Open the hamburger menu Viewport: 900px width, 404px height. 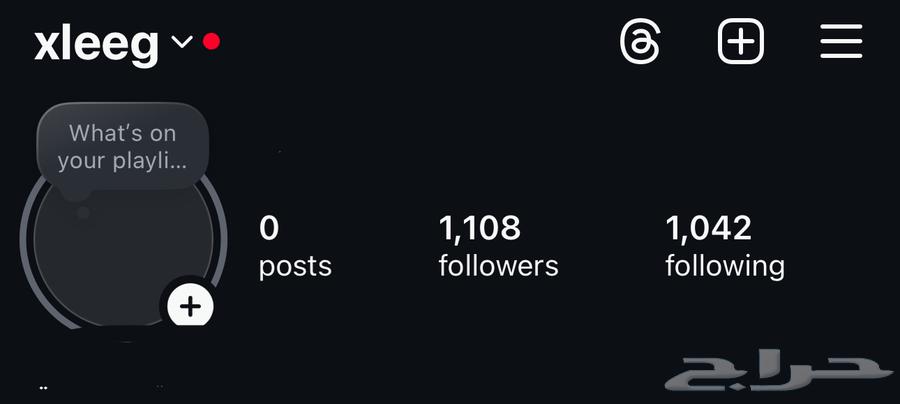(841, 42)
